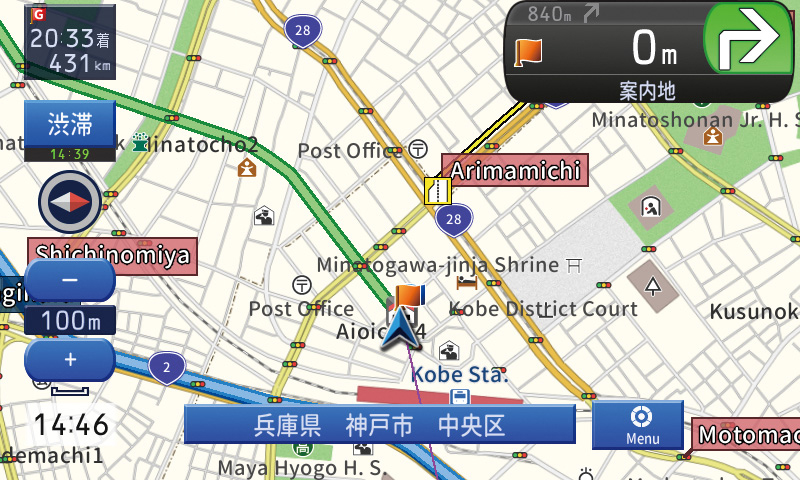Open the Menu button

coord(638,424)
